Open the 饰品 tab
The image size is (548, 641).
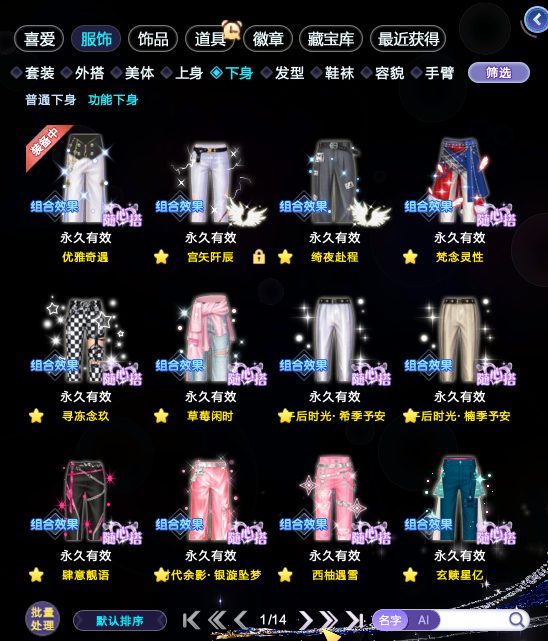point(153,39)
